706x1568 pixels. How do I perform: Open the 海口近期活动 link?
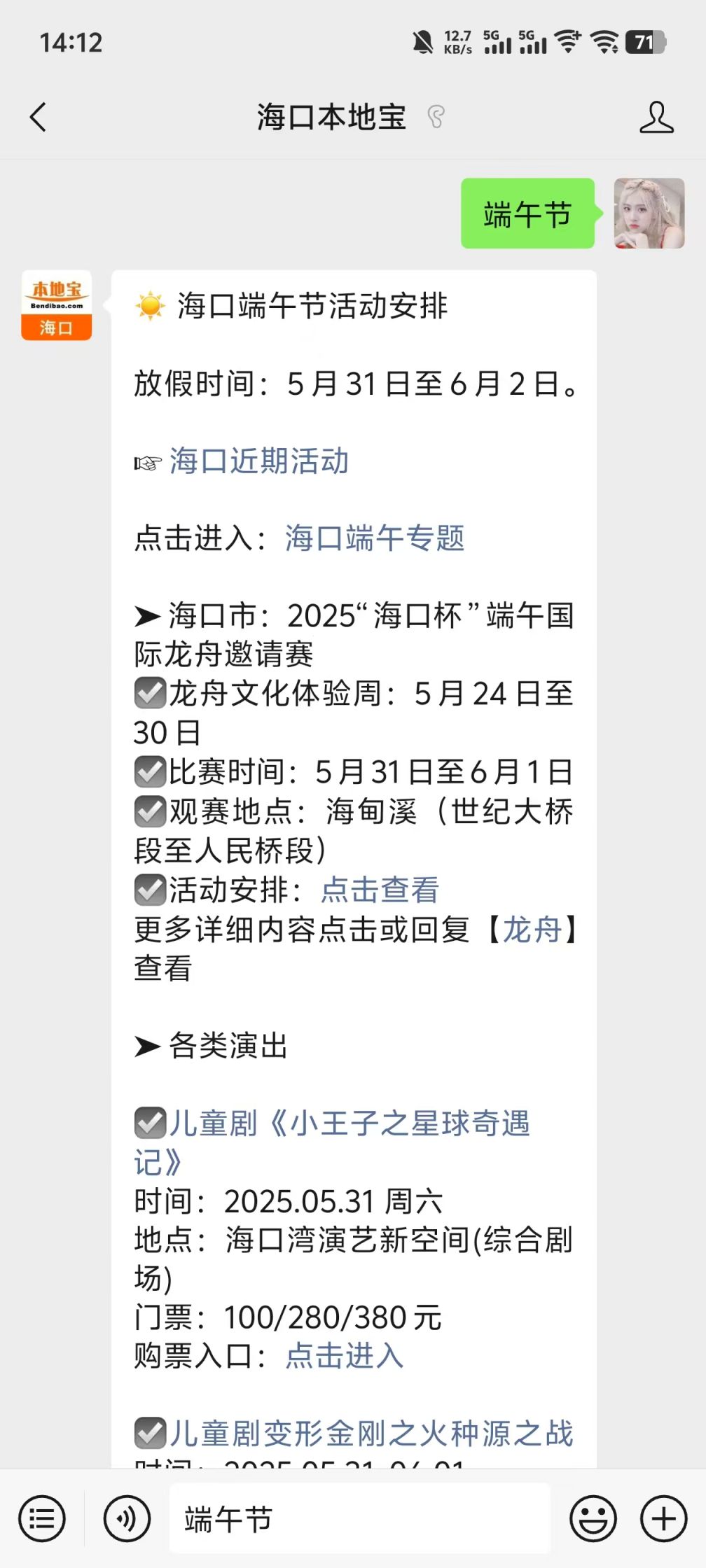click(x=258, y=461)
